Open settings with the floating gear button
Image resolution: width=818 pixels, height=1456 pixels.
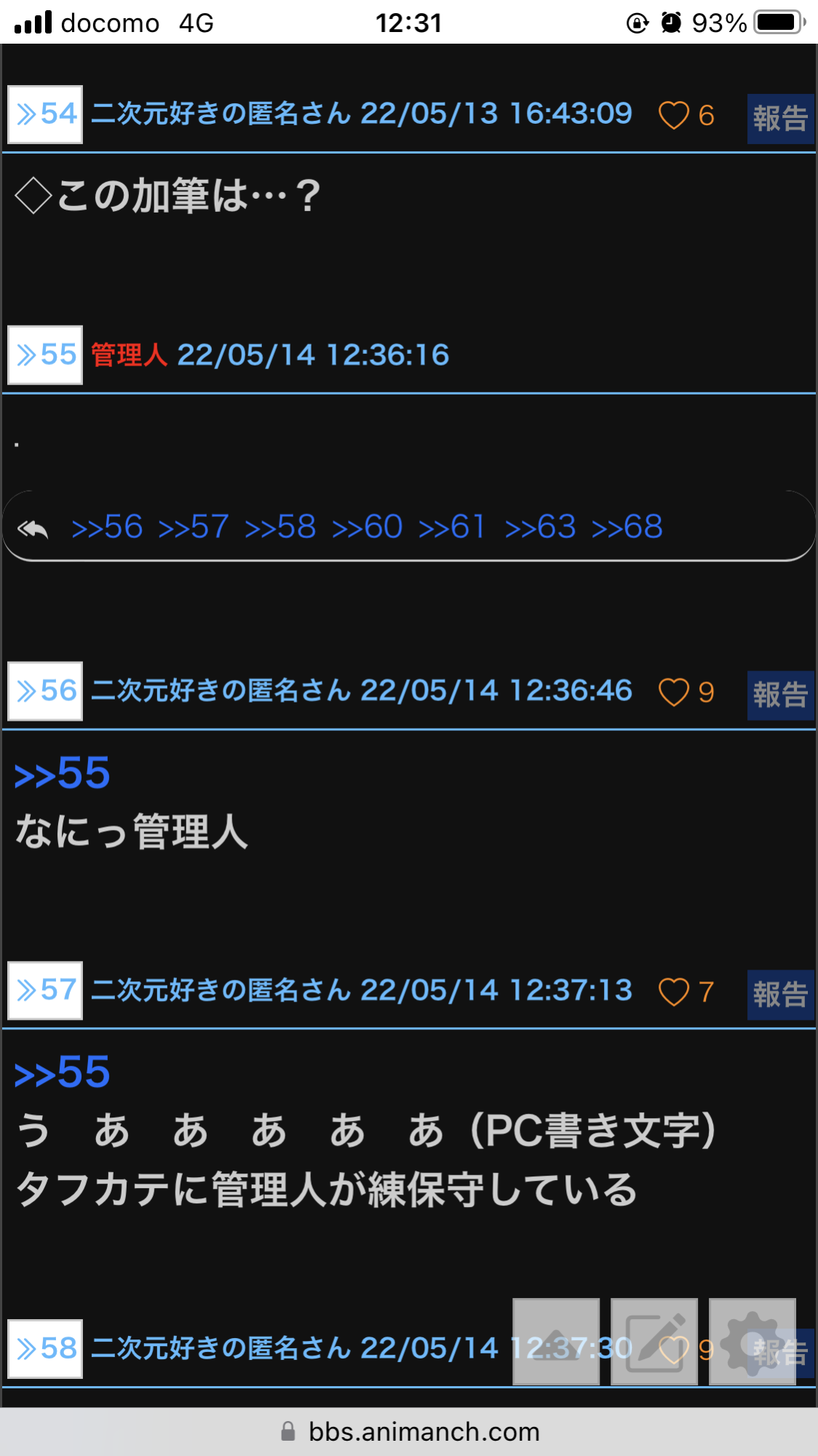tap(753, 1341)
